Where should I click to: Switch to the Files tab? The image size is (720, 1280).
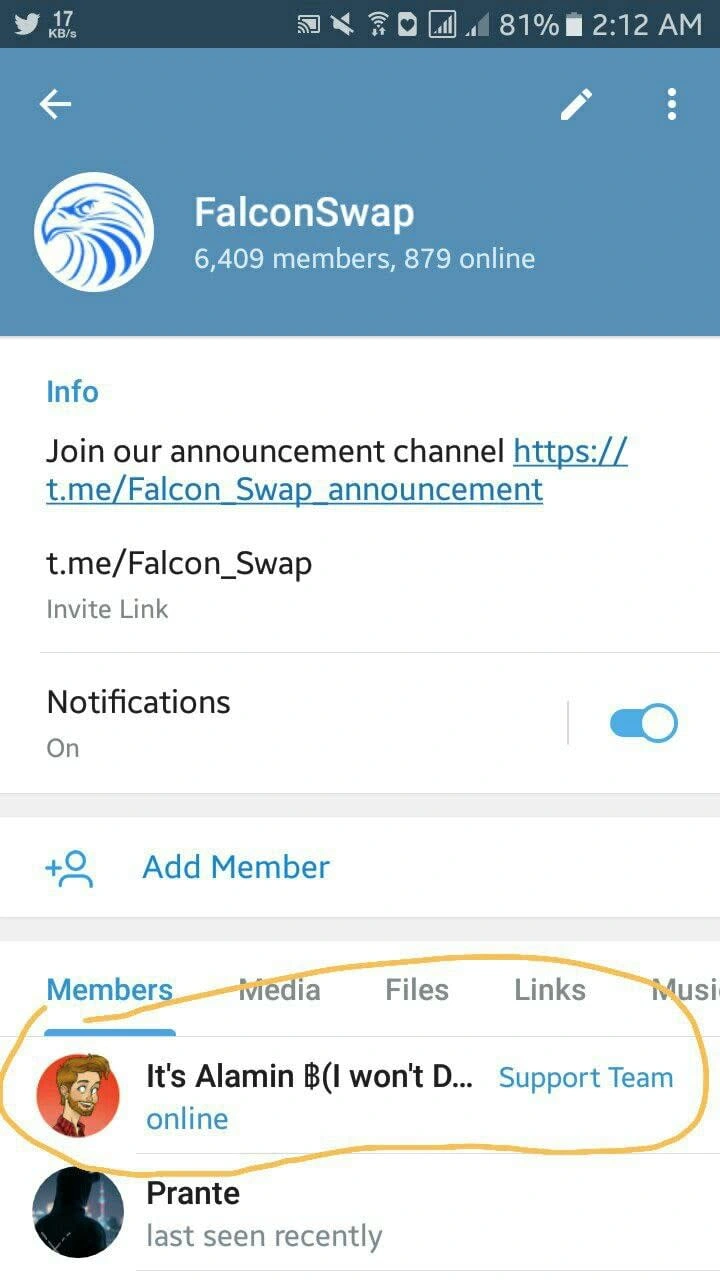417,990
